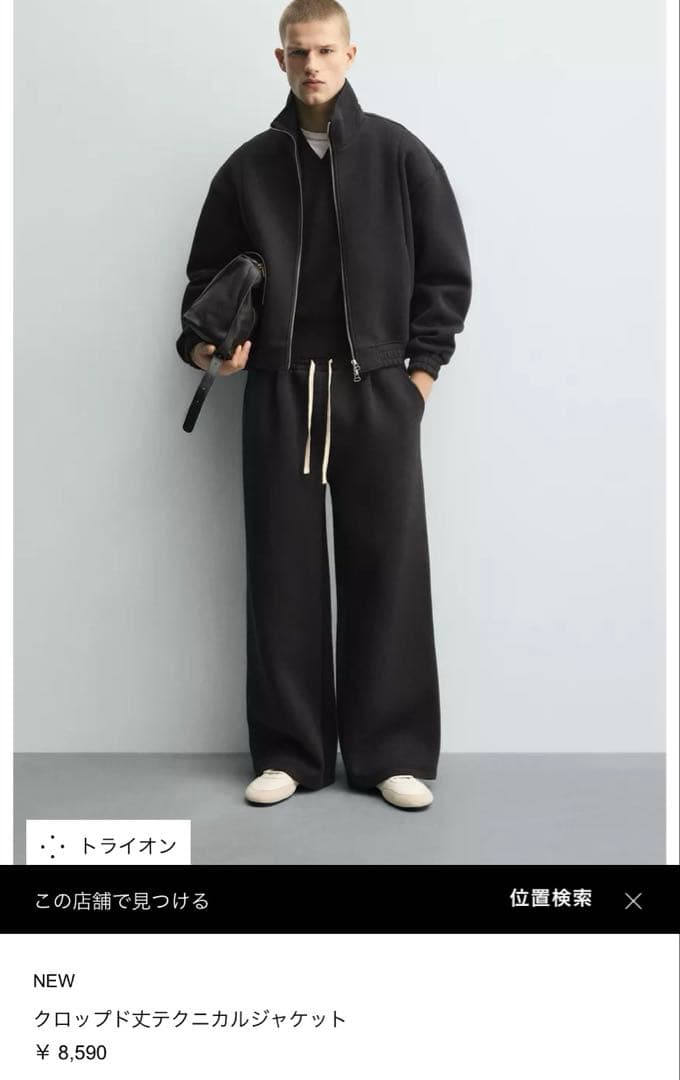Open the product photo of the cropped jacket

(x=340, y=400)
